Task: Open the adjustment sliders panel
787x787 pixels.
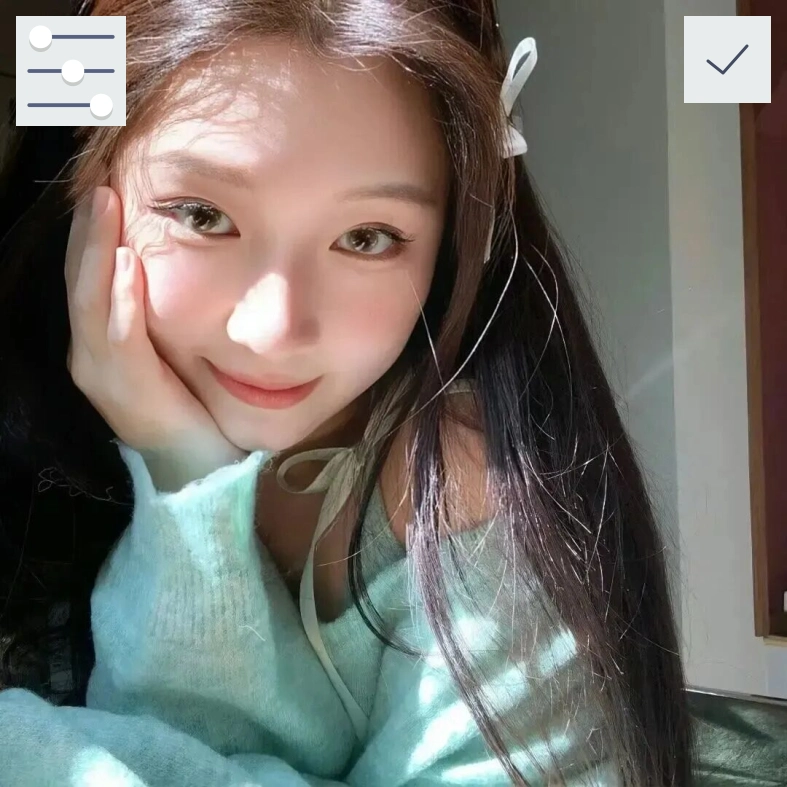Action: [x=71, y=71]
